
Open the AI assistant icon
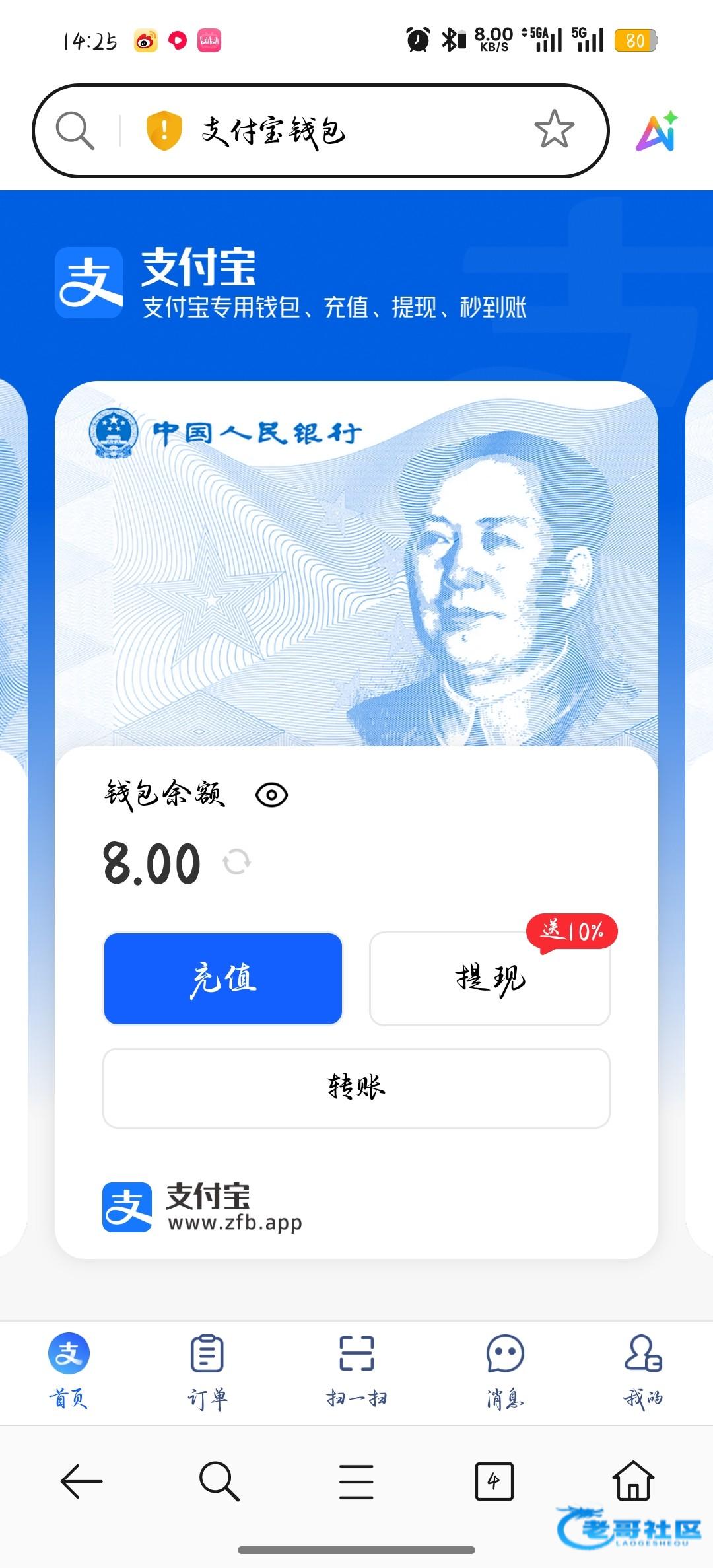[x=657, y=131]
